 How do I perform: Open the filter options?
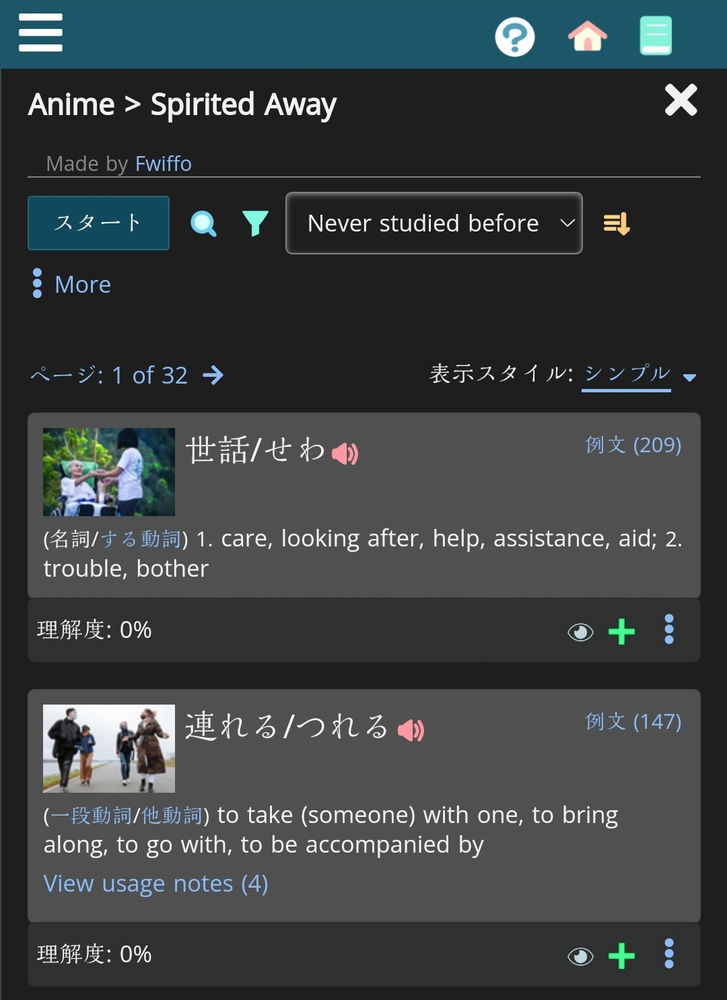(256, 224)
